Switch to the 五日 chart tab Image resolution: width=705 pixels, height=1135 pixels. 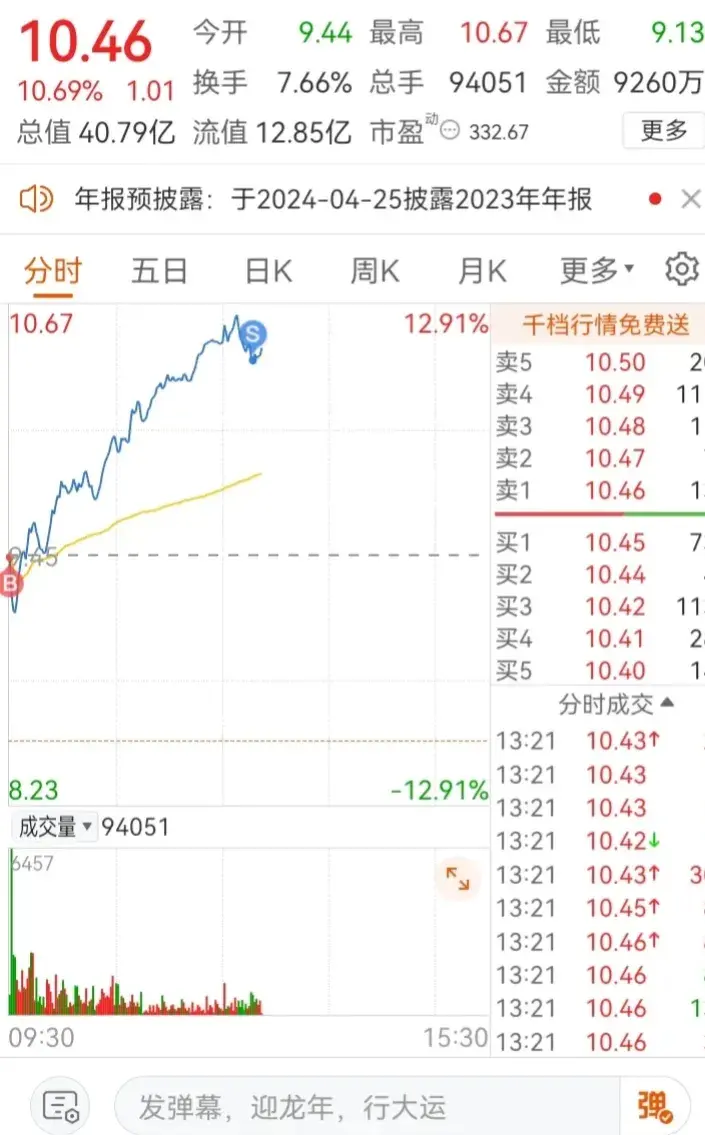click(x=159, y=270)
